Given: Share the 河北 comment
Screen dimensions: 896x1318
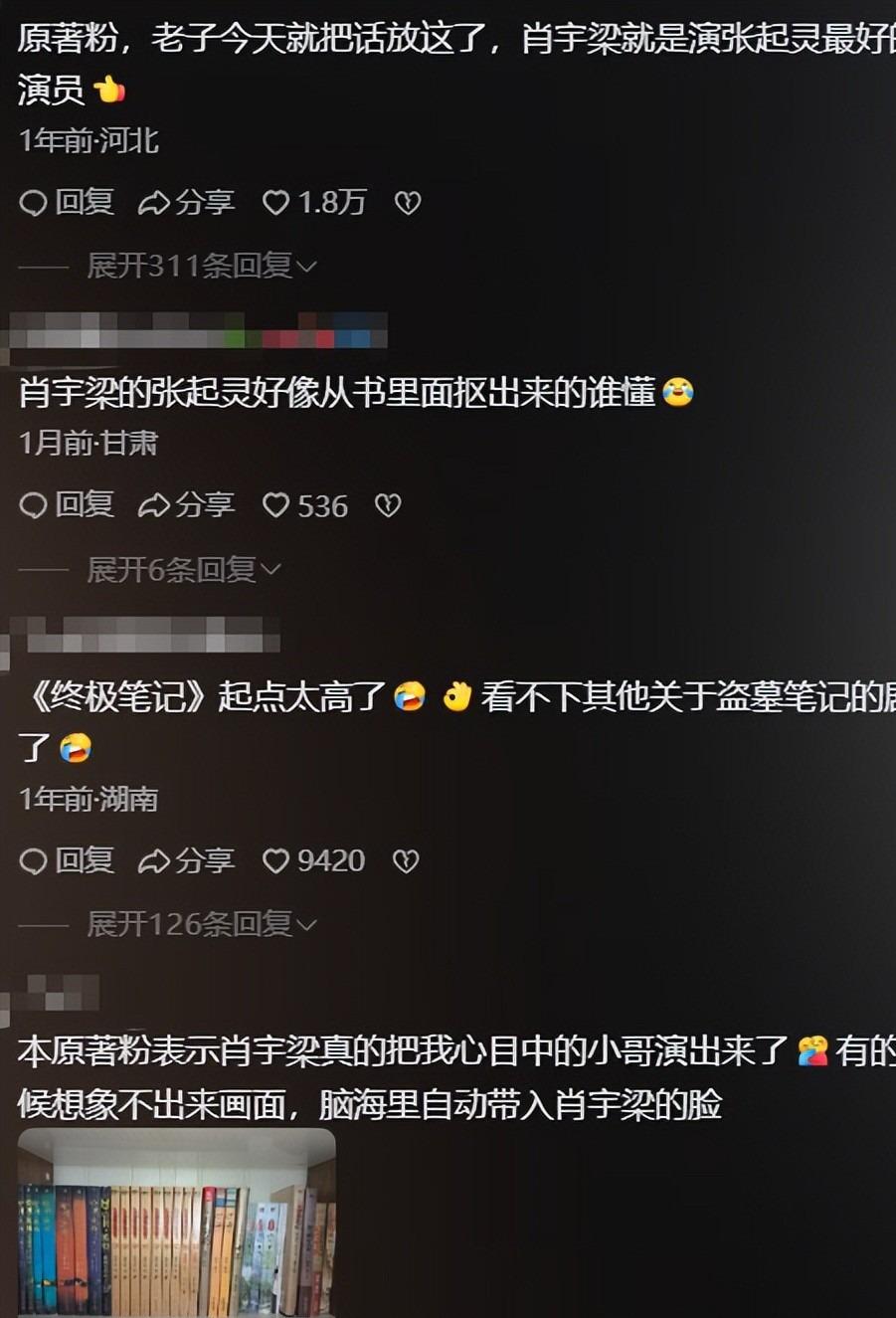Looking at the screenshot, I should click(186, 203).
